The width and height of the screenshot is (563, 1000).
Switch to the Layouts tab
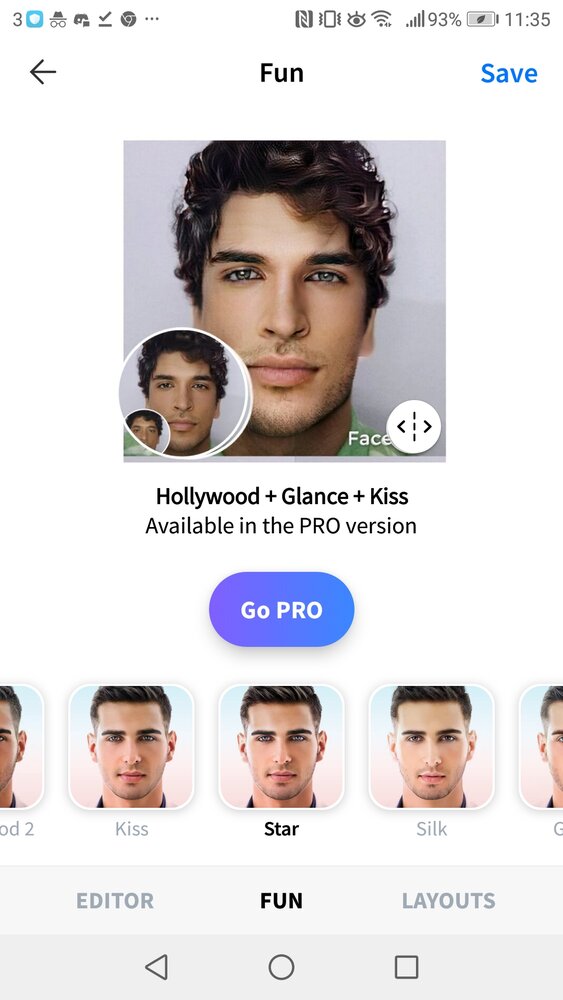tap(448, 901)
